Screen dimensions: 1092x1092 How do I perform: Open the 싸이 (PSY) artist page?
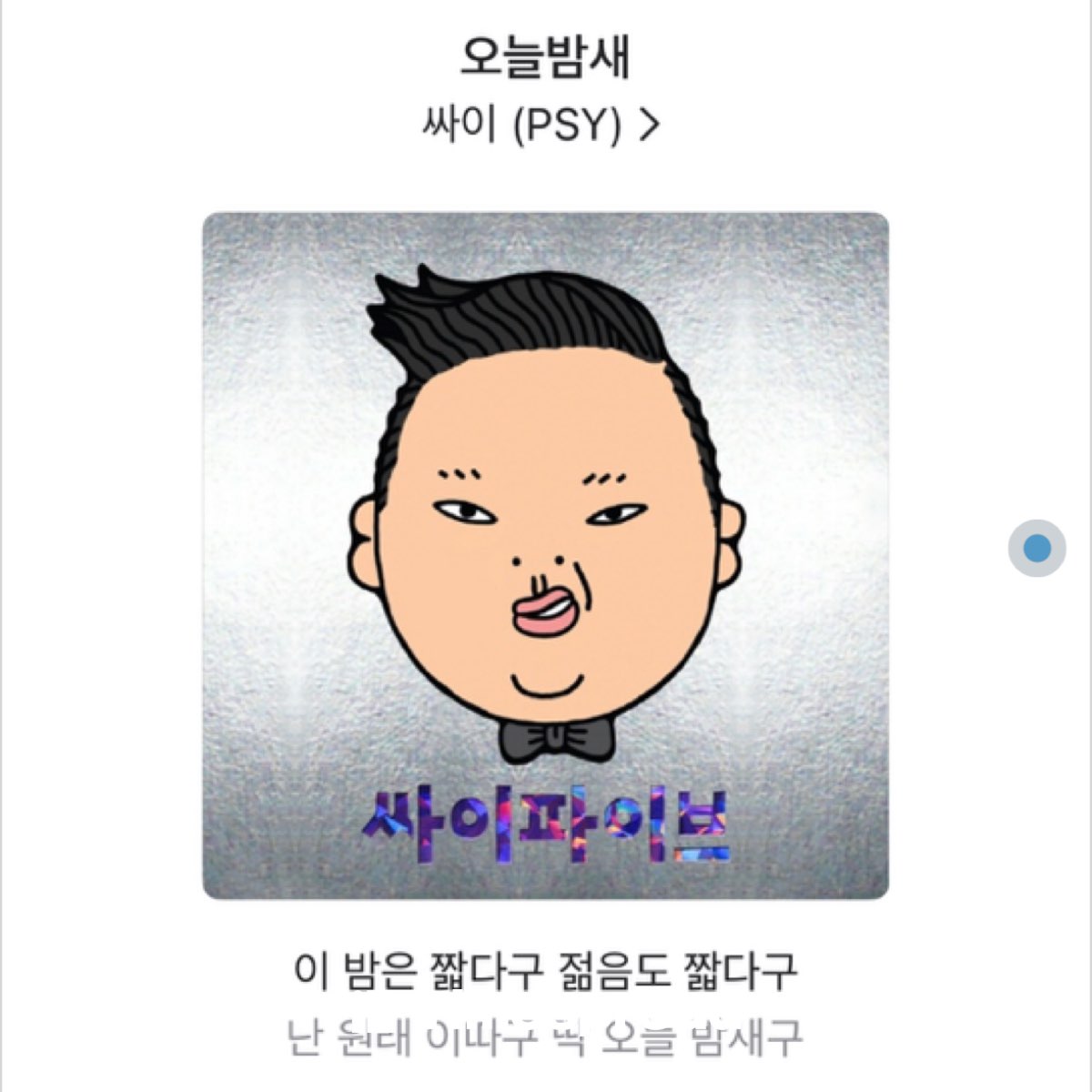(540, 126)
